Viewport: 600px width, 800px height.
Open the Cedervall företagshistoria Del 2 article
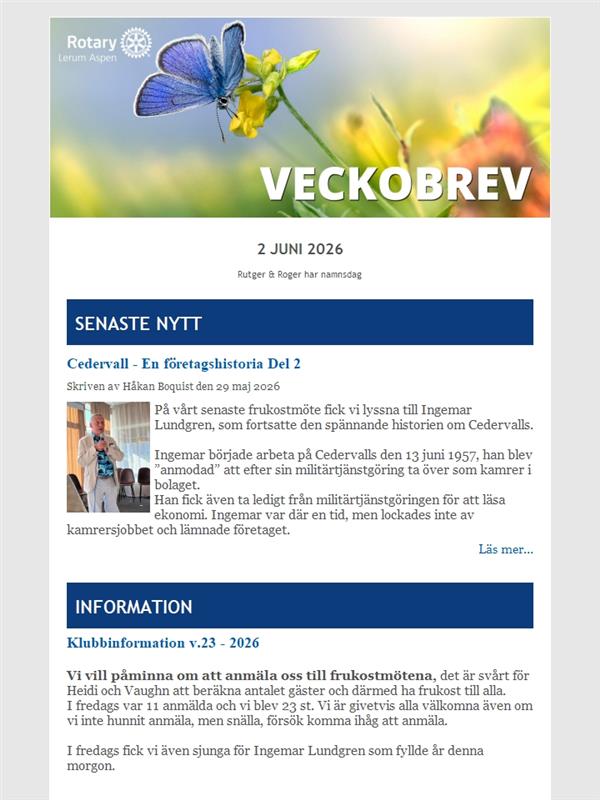(184, 364)
